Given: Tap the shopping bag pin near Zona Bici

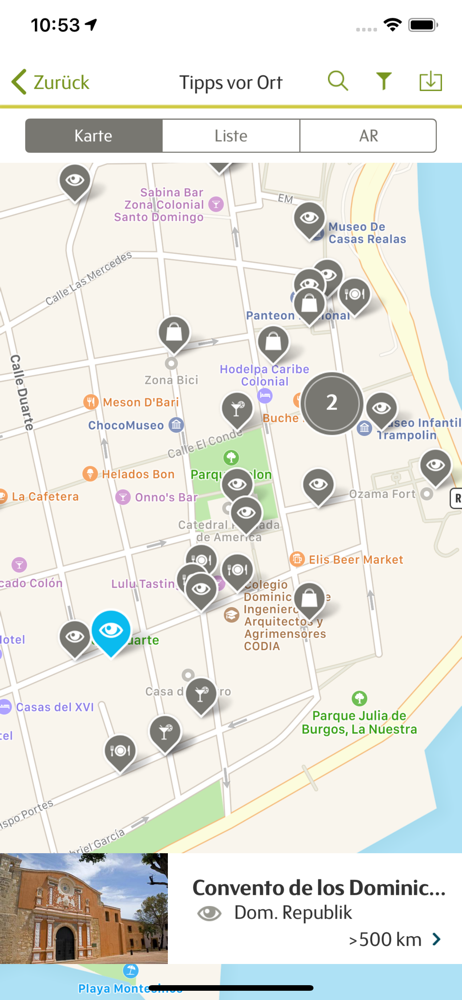Looking at the screenshot, I should 174,335.
